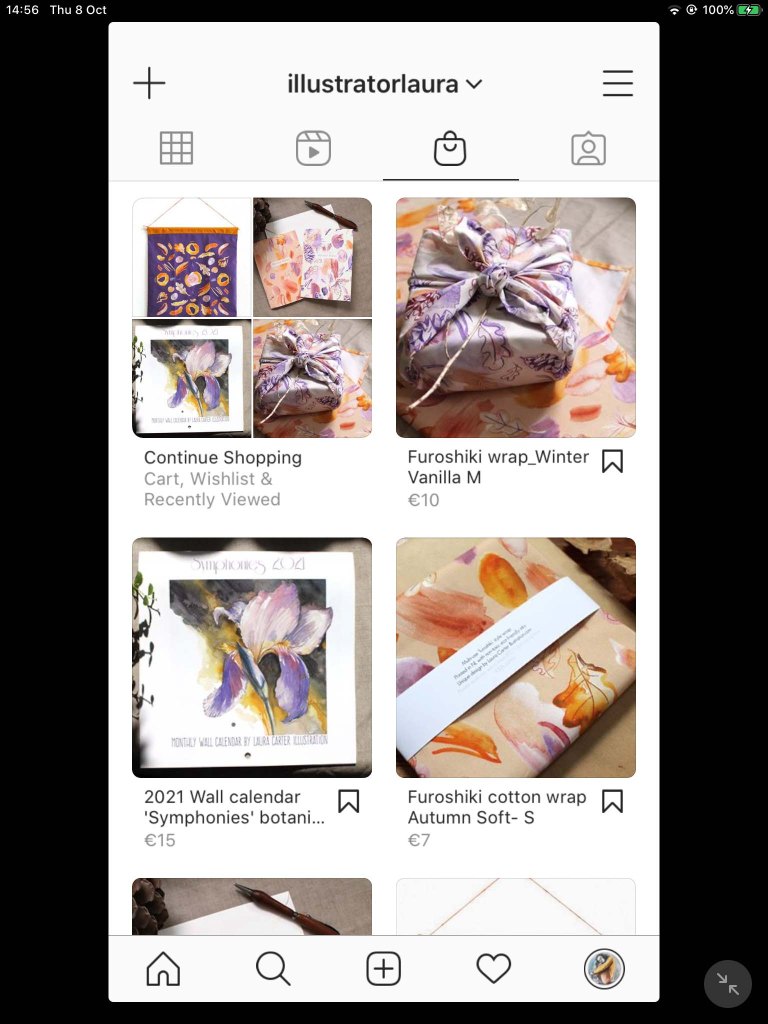The image size is (768, 1024).
Task: Switch to the posts grid tab
Action: pos(176,148)
